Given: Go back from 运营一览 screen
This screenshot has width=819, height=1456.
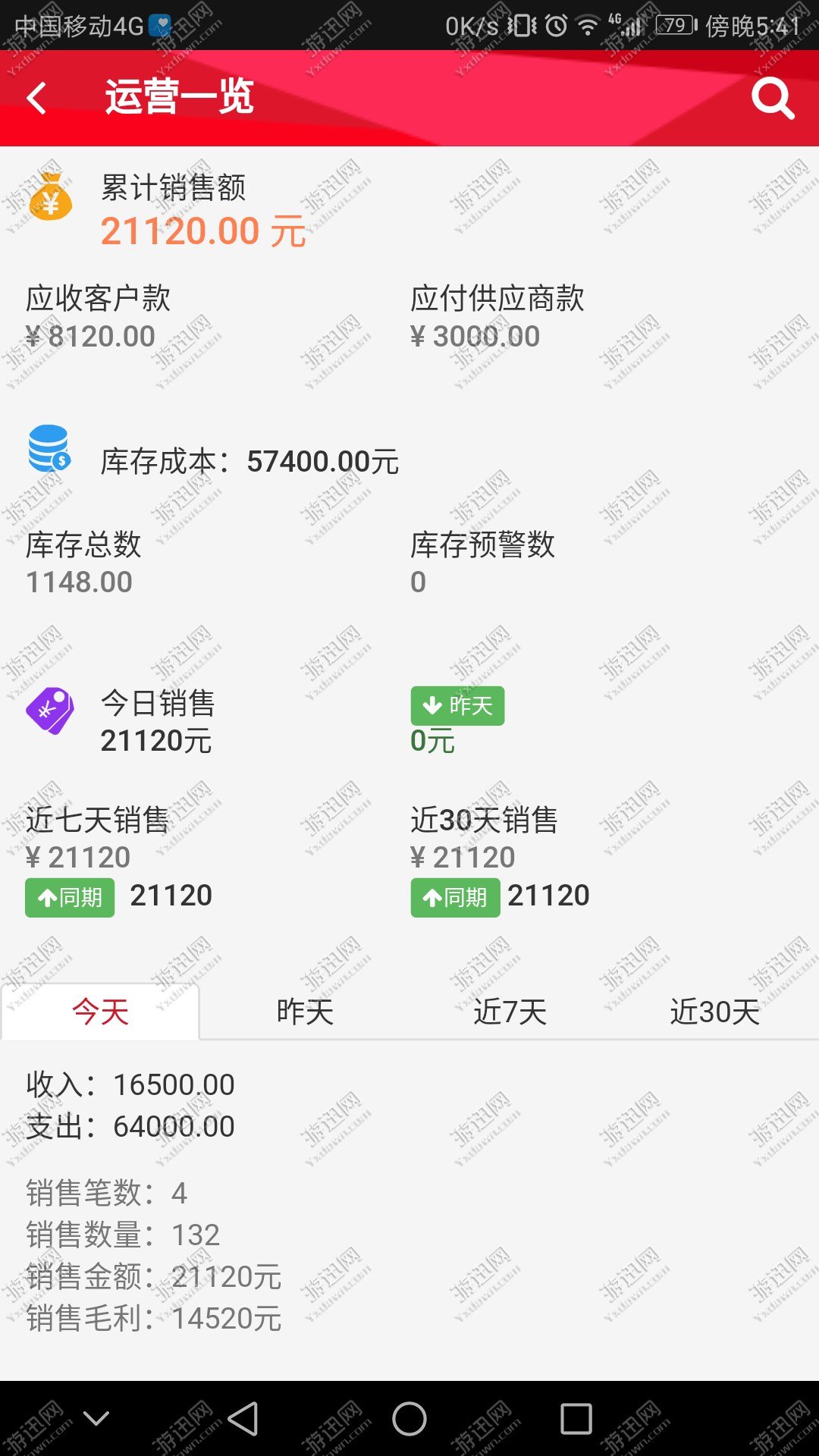Looking at the screenshot, I should tap(36, 98).
